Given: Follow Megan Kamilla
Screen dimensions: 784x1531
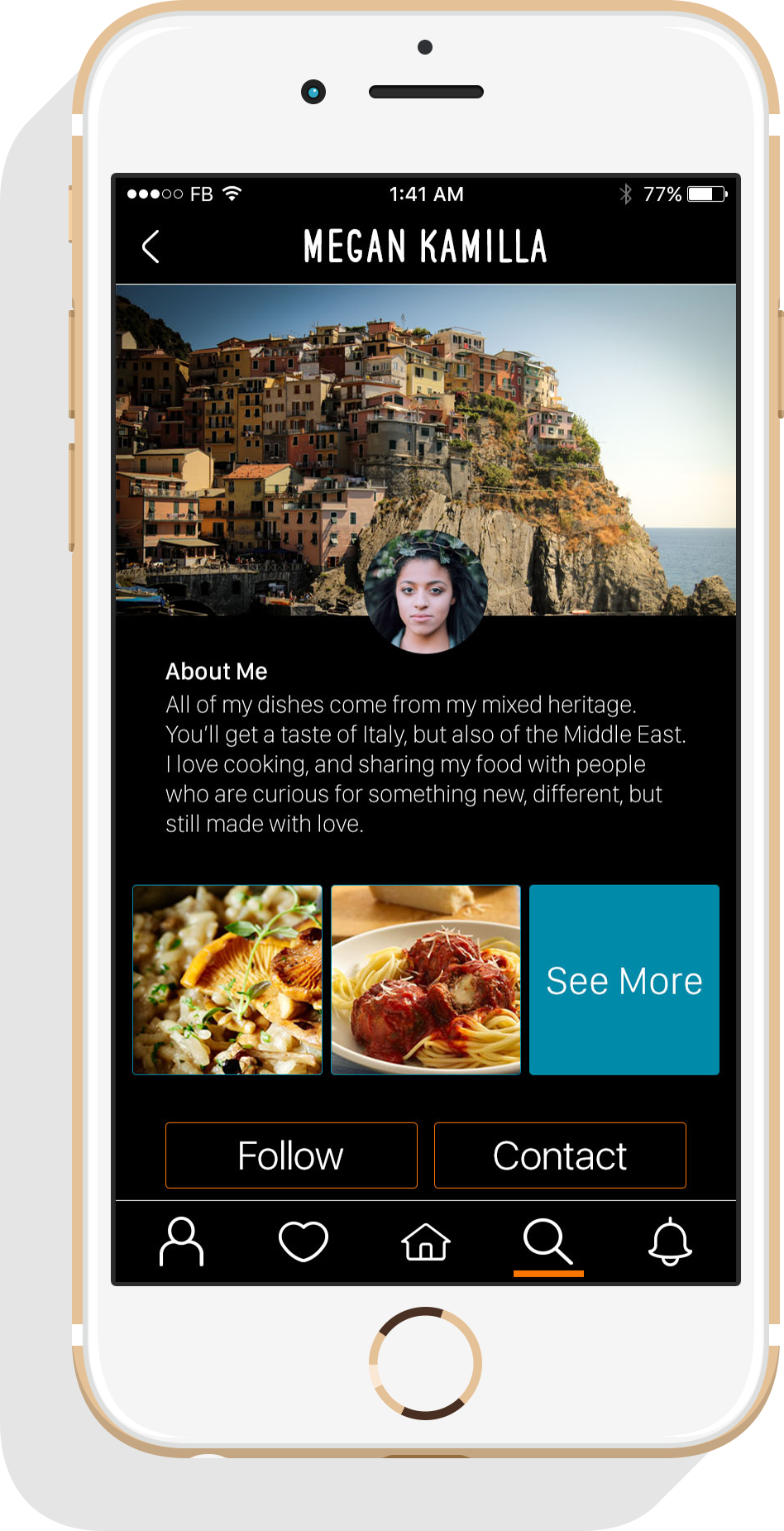Looking at the screenshot, I should click(x=291, y=1155).
